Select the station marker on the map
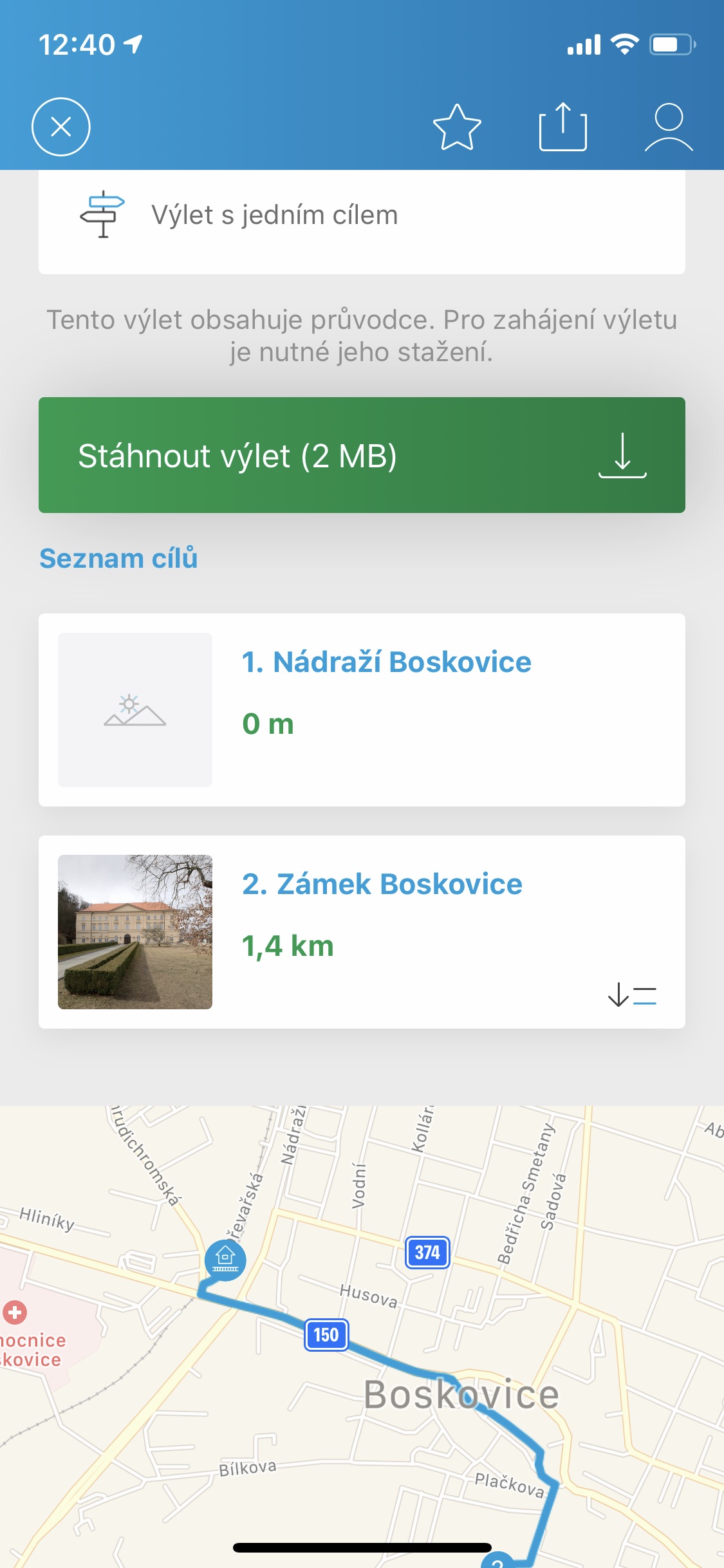The width and height of the screenshot is (724, 1568). pos(225,1258)
